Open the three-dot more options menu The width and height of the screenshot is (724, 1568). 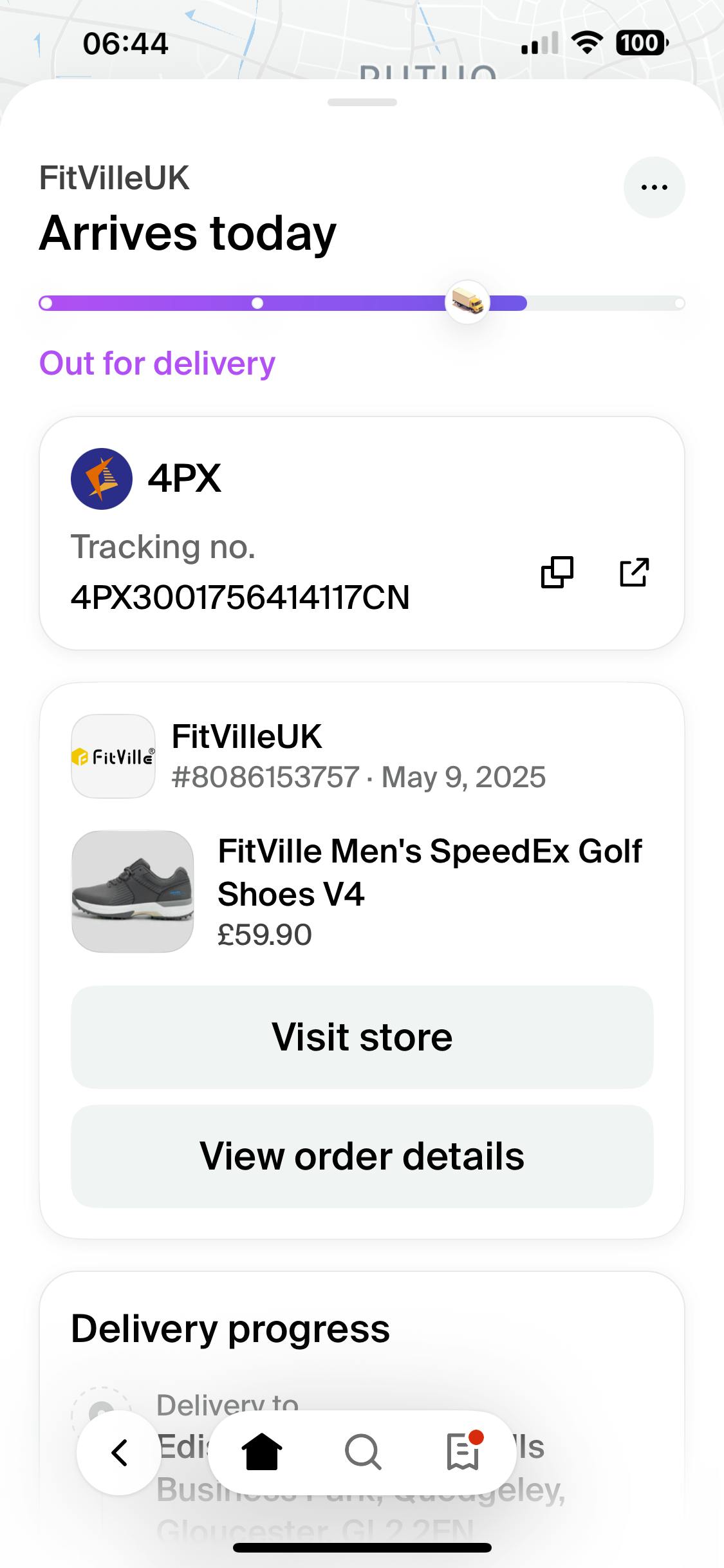(x=654, y=187)
